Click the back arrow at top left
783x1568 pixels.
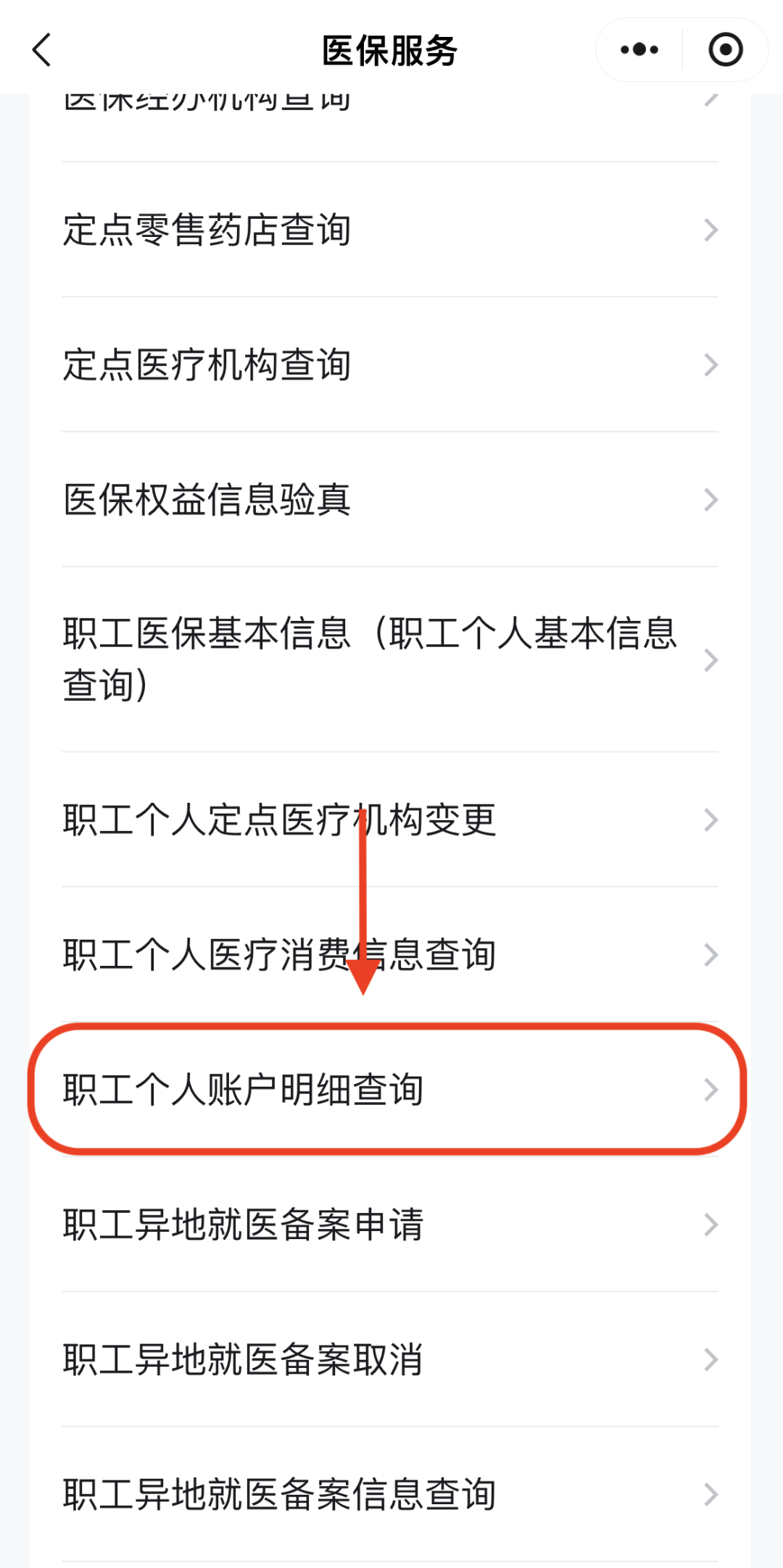pos(41,49)
